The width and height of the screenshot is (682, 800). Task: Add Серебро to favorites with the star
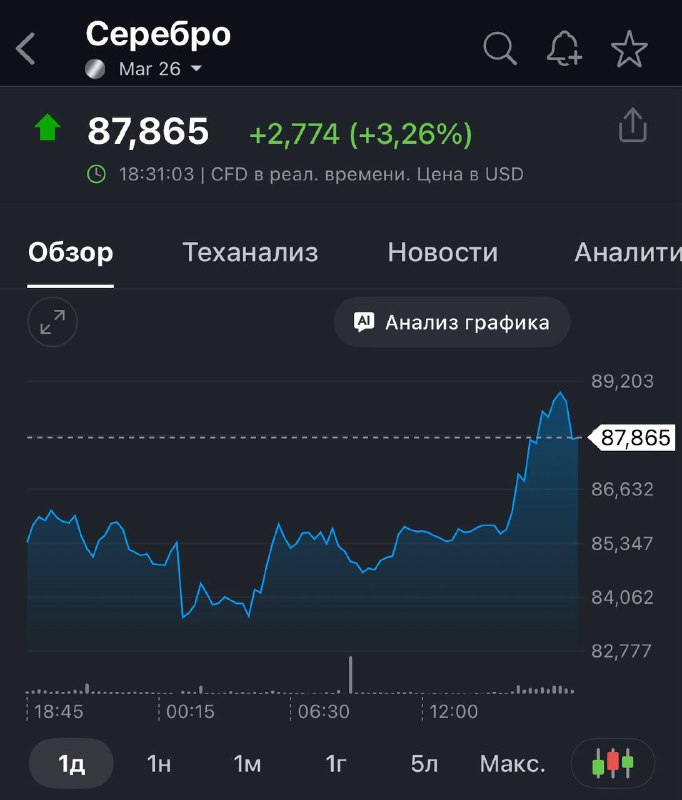[629, 48]
